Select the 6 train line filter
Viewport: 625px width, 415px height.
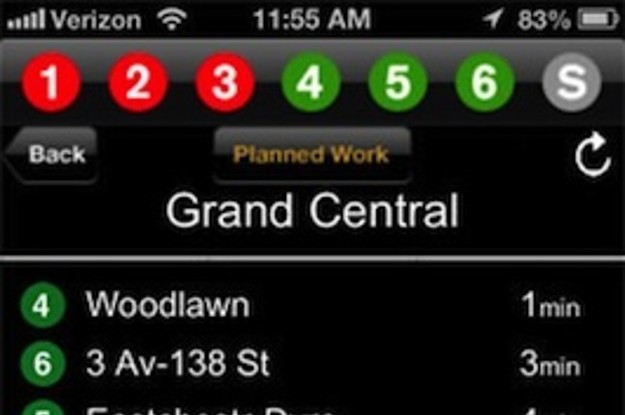point(484,84)
